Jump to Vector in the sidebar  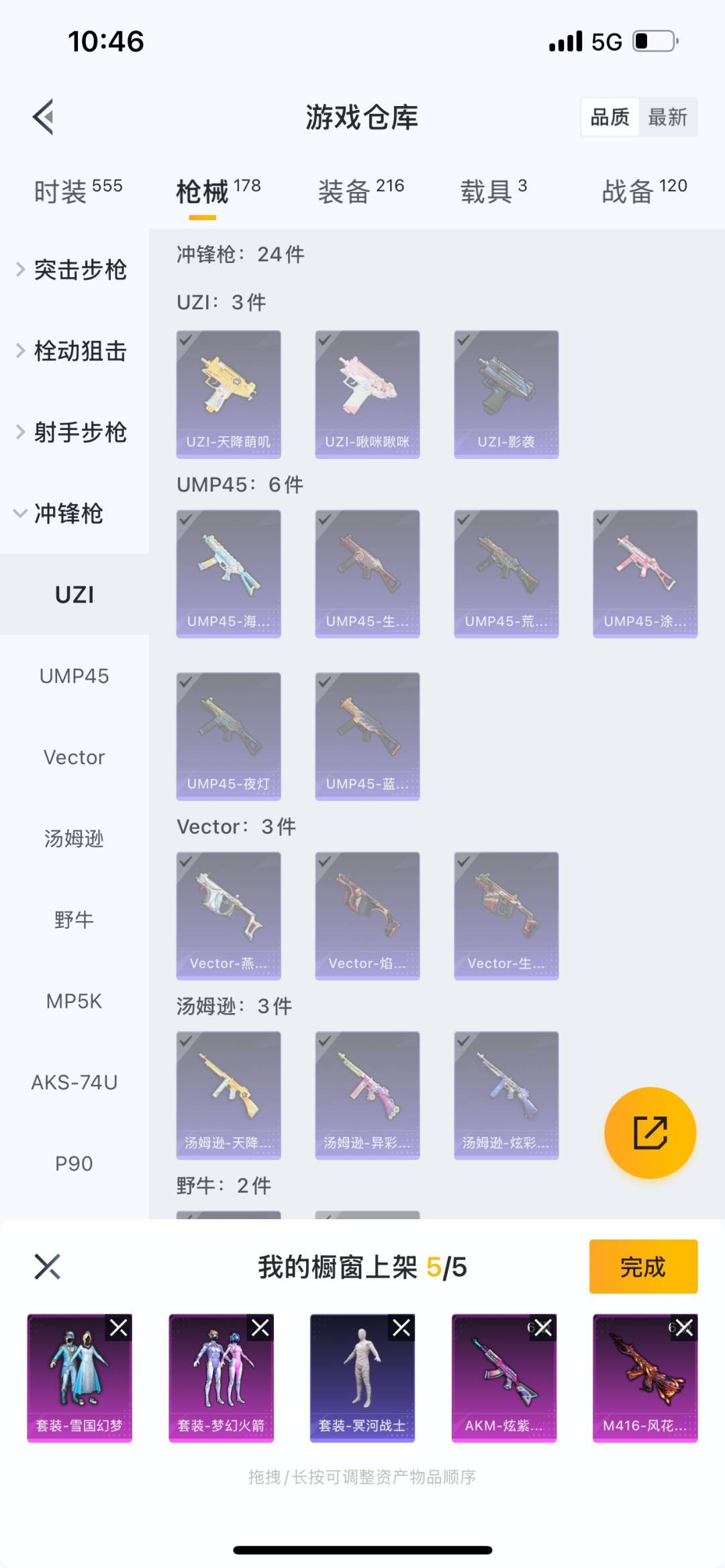coord(74,757)
